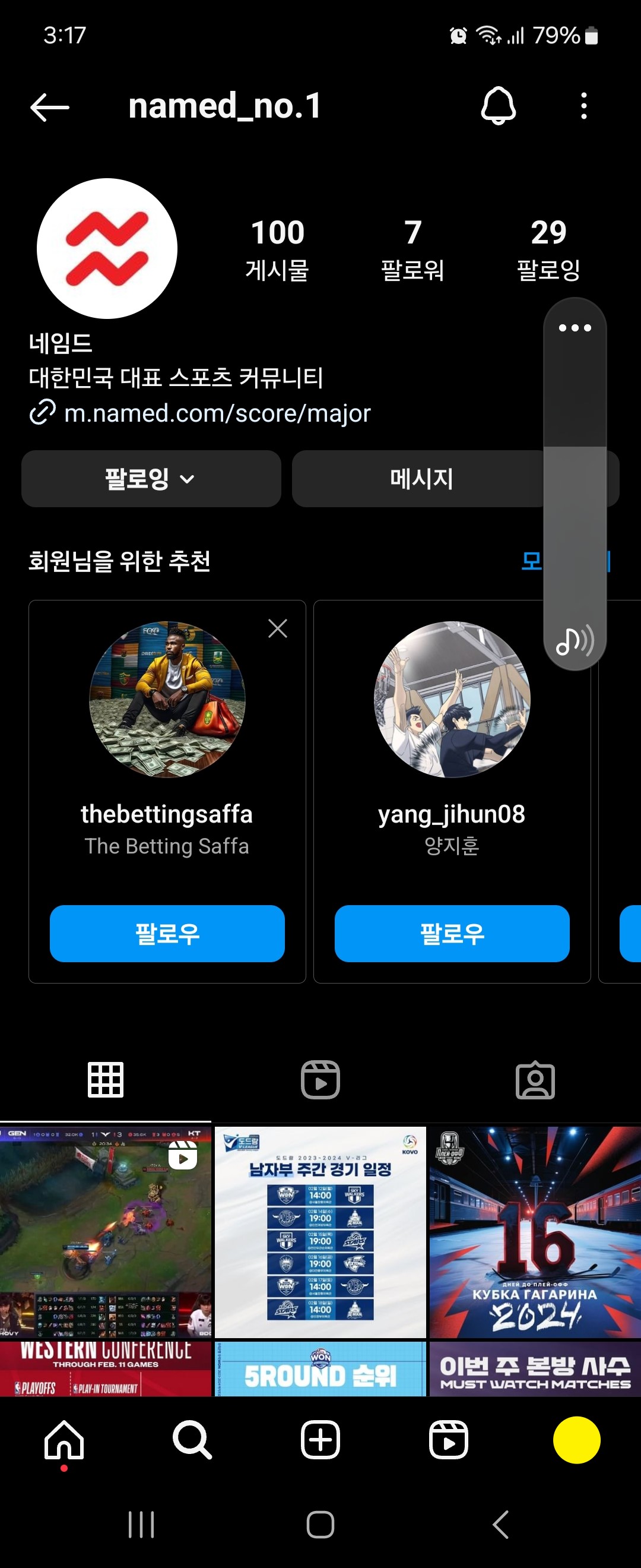This screenshot has width=641, height=1568.
Task: Dismiss the thebettingsaffa suggestion
Action: (x=277, y=628)
